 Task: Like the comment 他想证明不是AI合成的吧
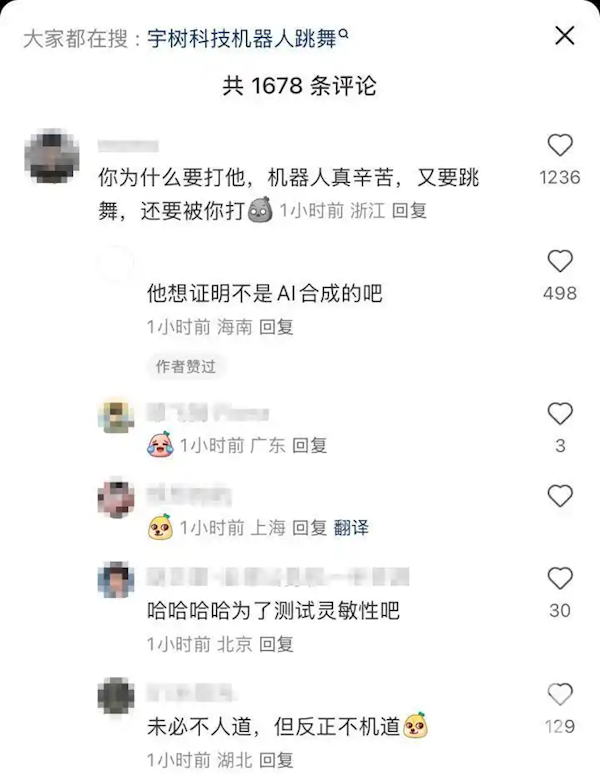[560, 262]
